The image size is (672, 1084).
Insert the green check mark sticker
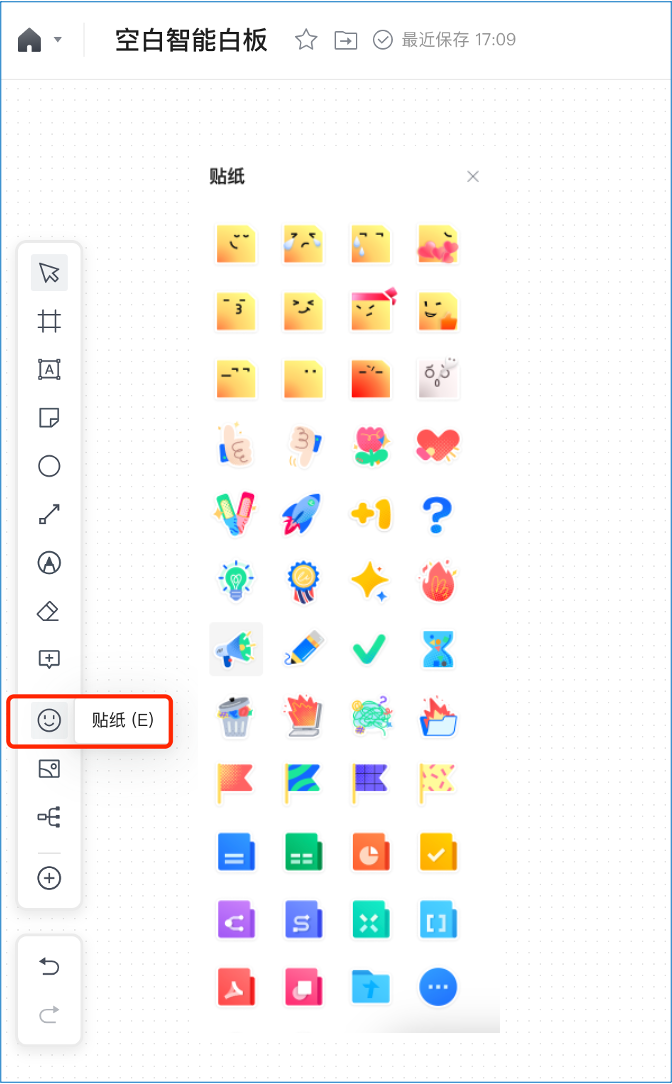point(369,650)
